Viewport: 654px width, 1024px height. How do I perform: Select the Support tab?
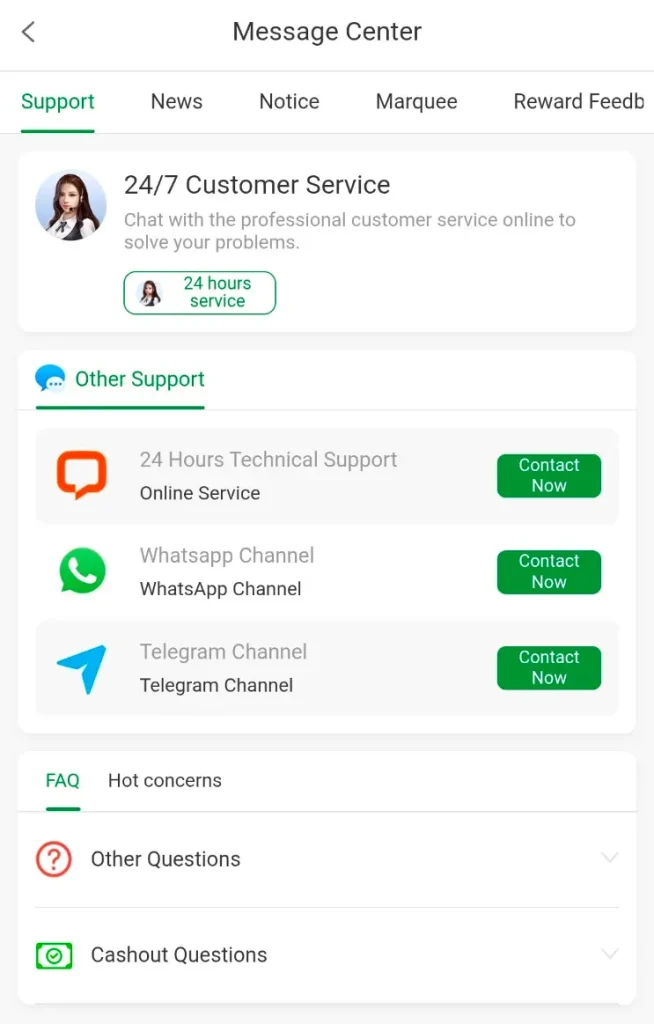click(58, 101)
